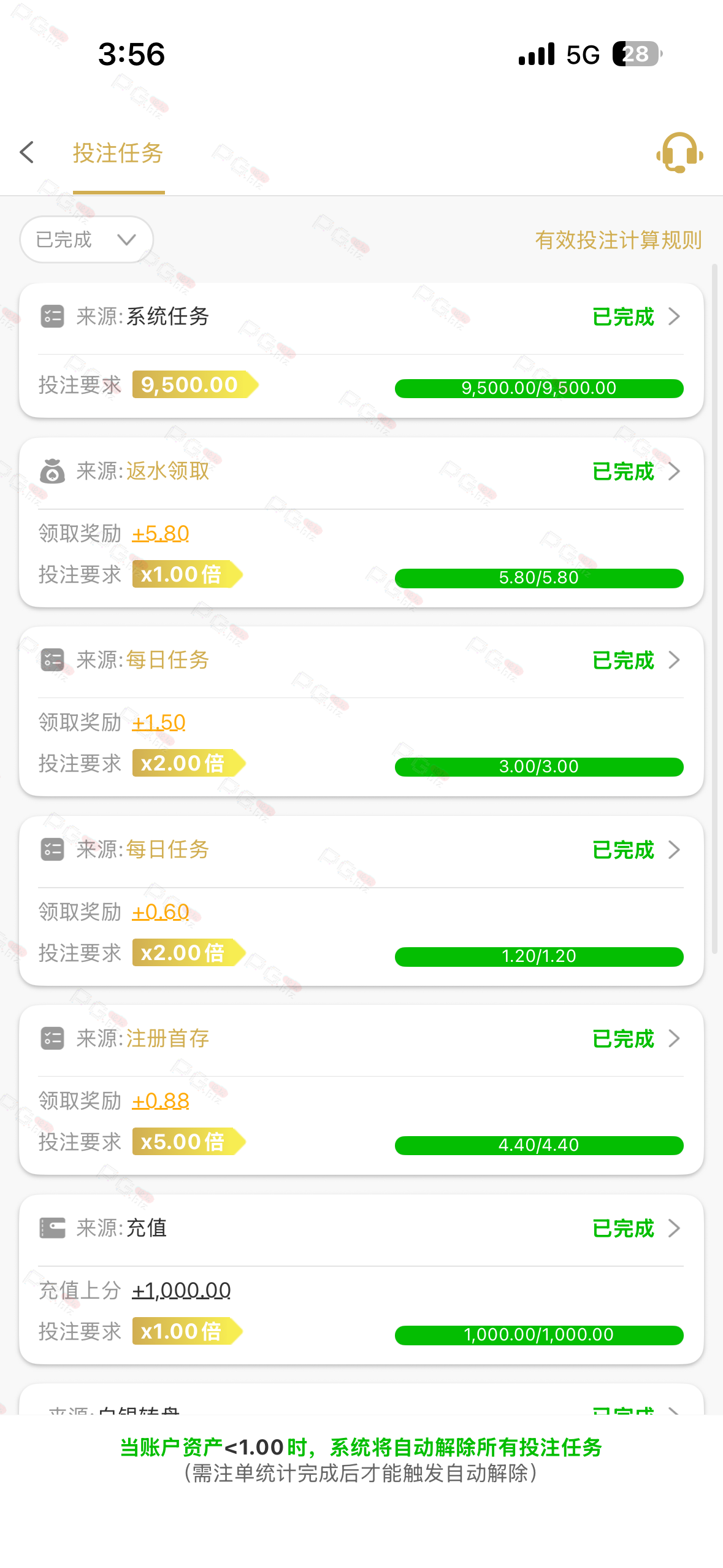Open the 系统任务 completed task card

637,317
